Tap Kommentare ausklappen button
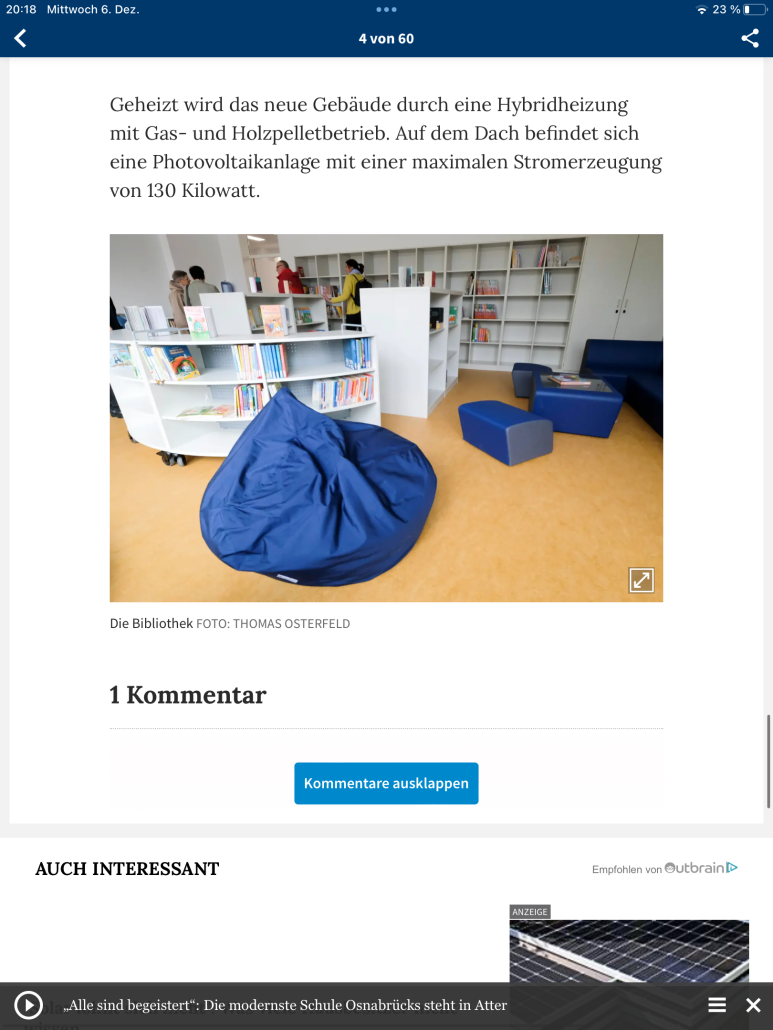 [386, 783]
